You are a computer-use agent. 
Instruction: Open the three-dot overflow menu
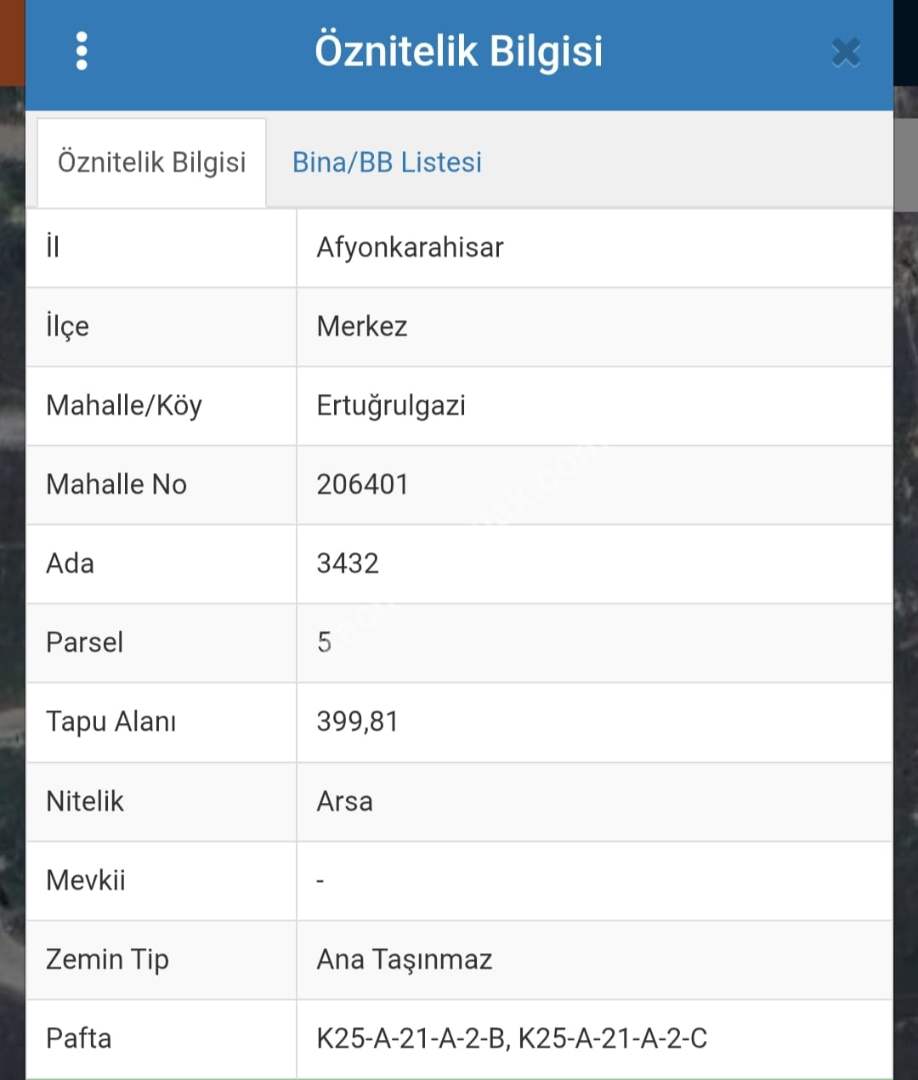click(82, 51)
